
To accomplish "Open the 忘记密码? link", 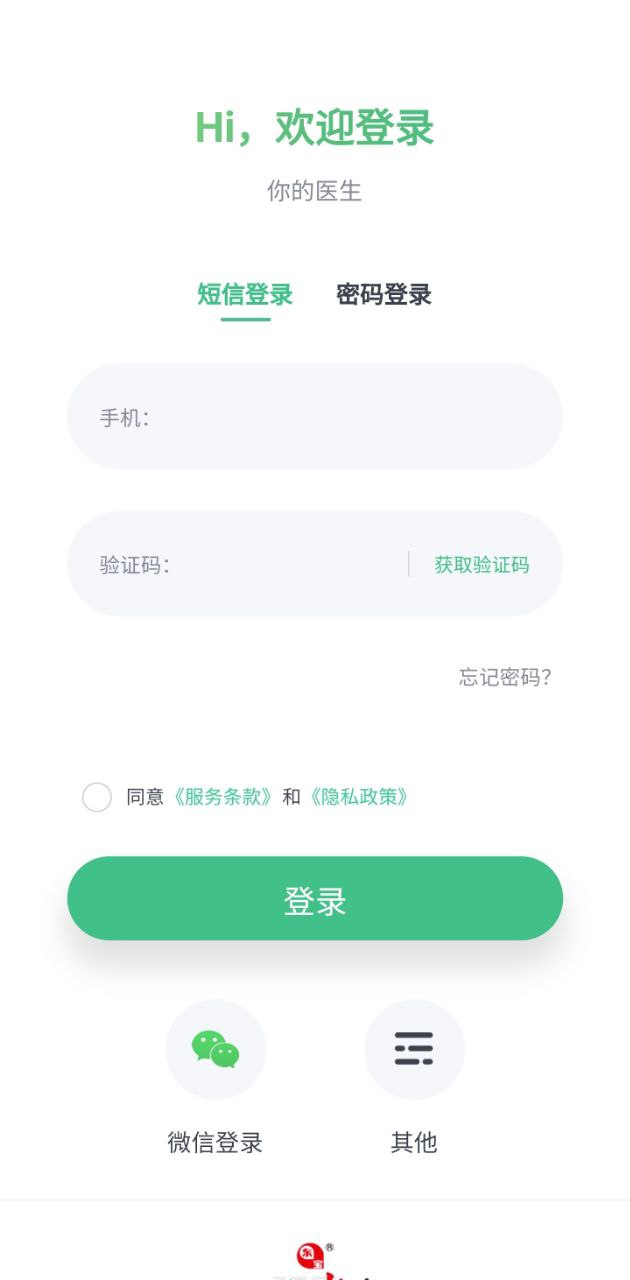I will [x=505, y=677].
